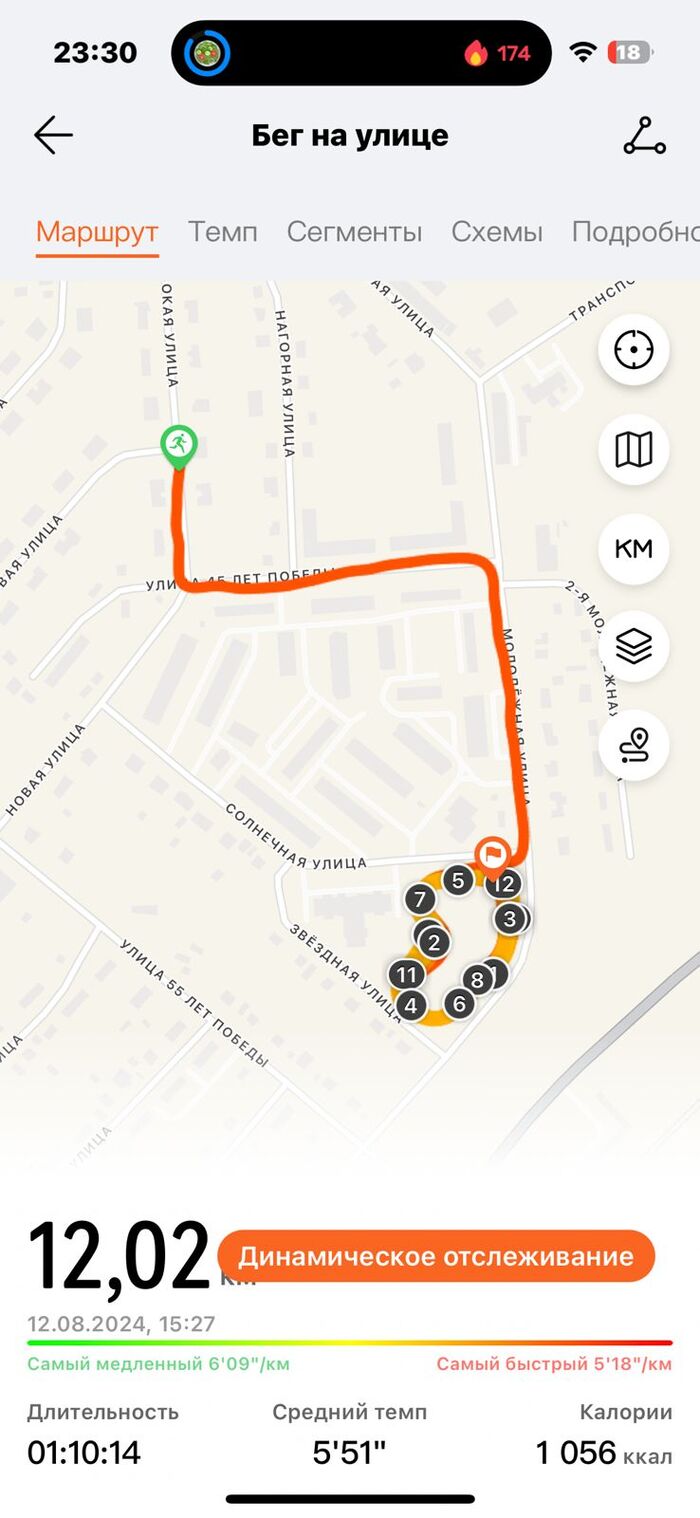Recenter the map with the crosshair button

point(633,351)
